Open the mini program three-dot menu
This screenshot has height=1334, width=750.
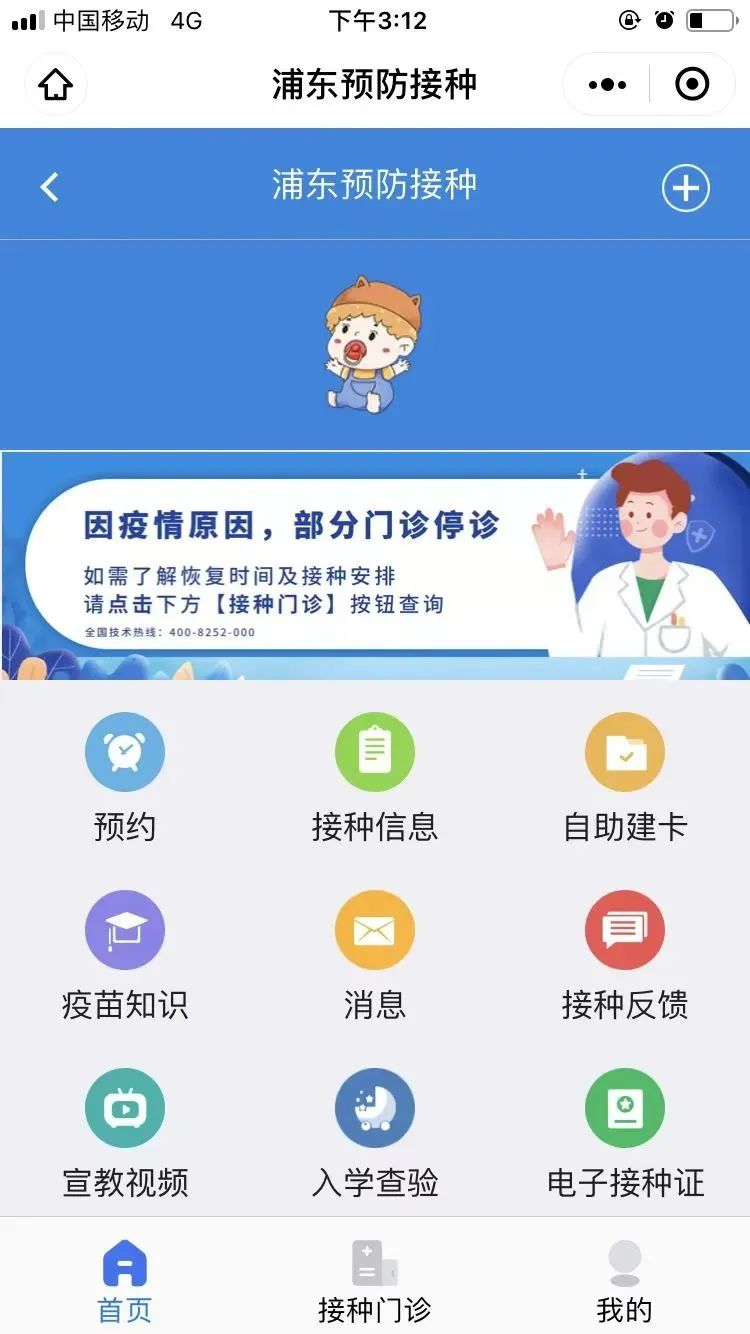point(608,85)
